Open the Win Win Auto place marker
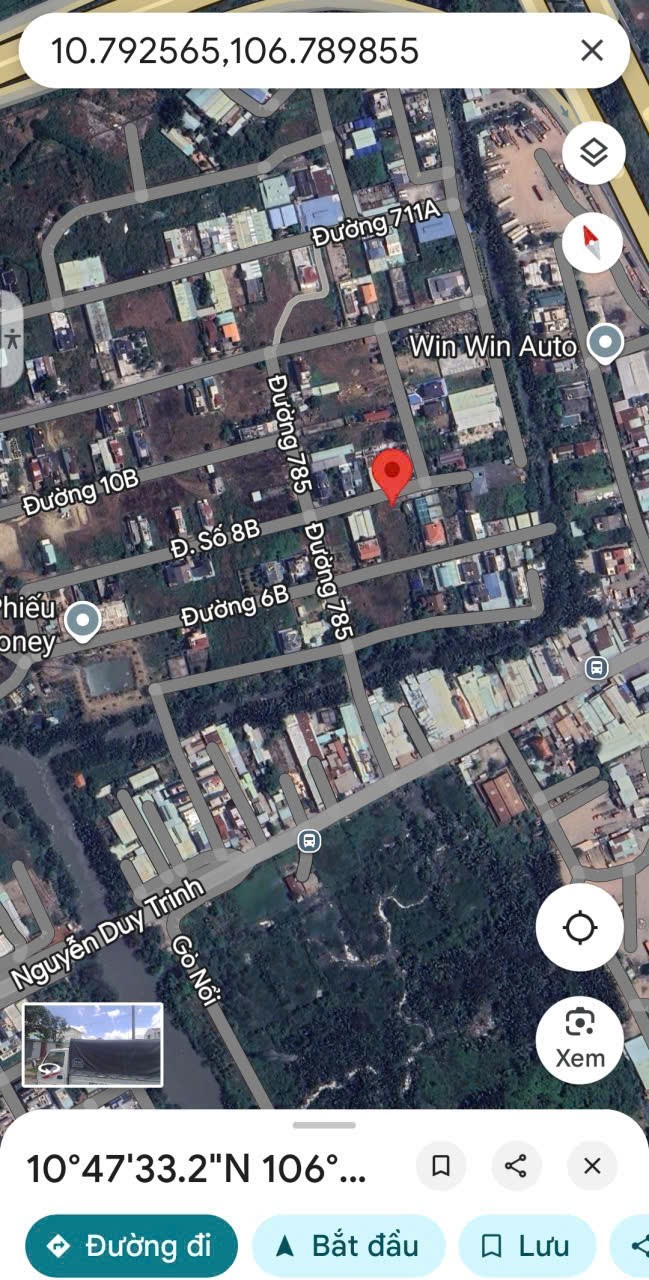The height and width of the screenshot is (1280, 649). click(x=604, y=343)
